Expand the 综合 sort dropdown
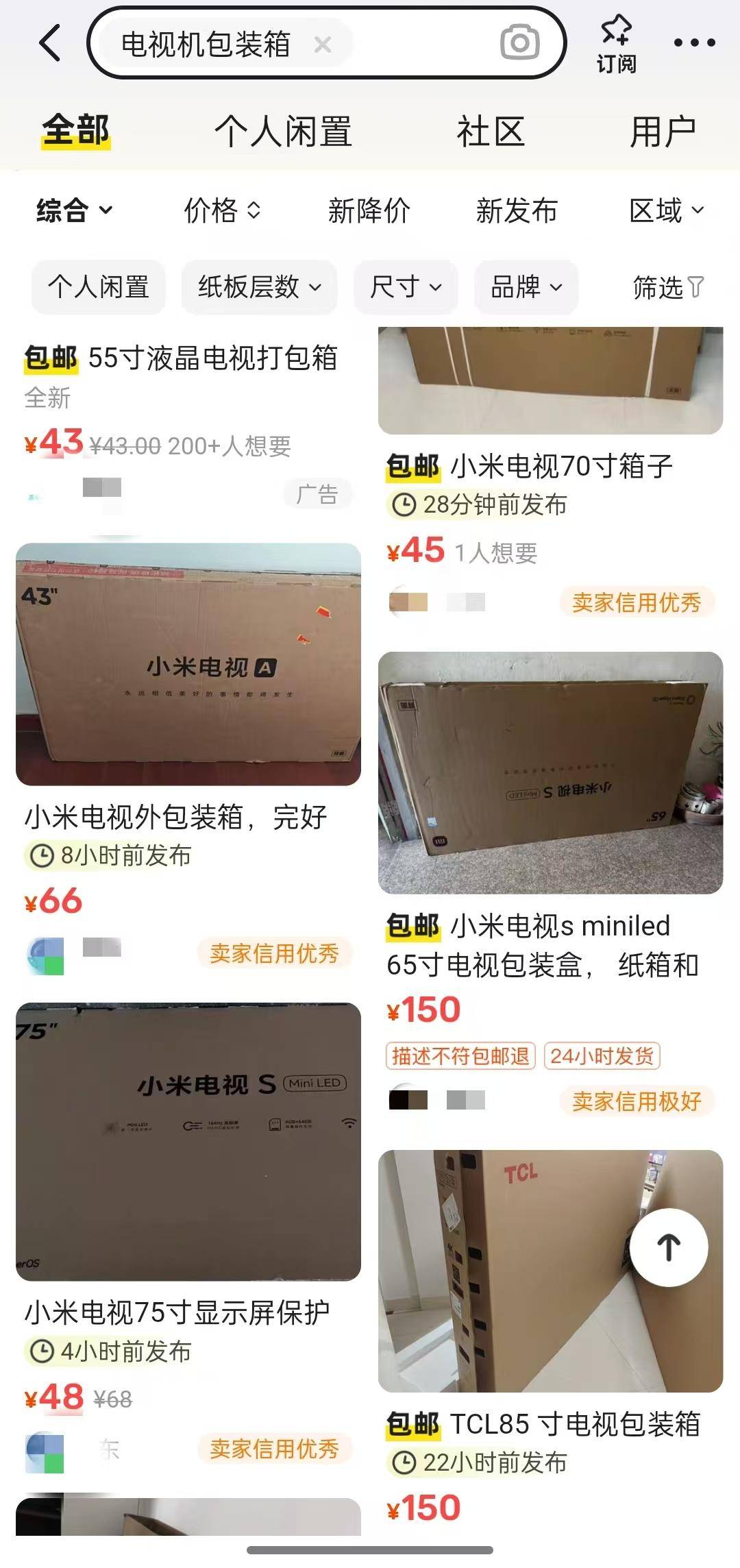This screenshot has width=740, height=1568. [x=74, y=210]
